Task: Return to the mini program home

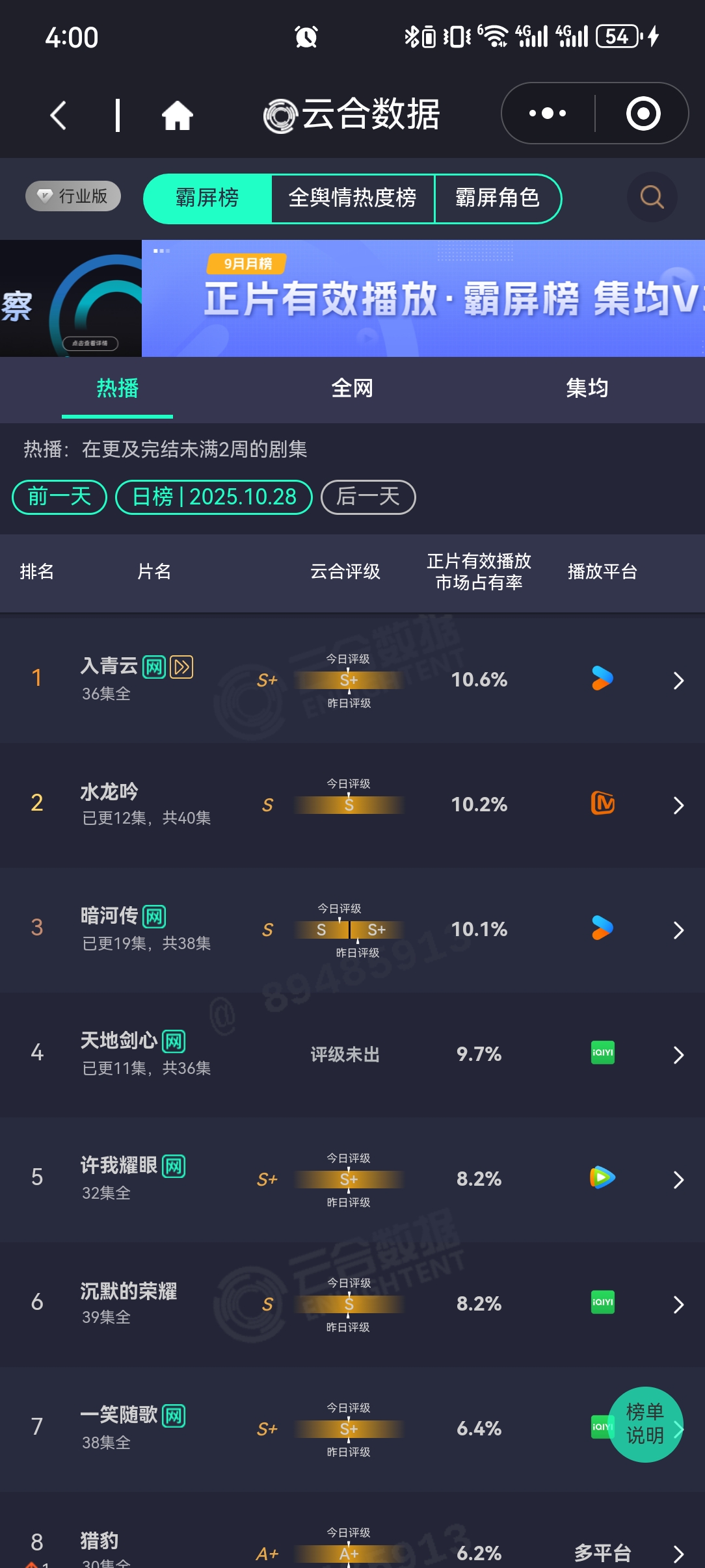Action: [177, 115]
